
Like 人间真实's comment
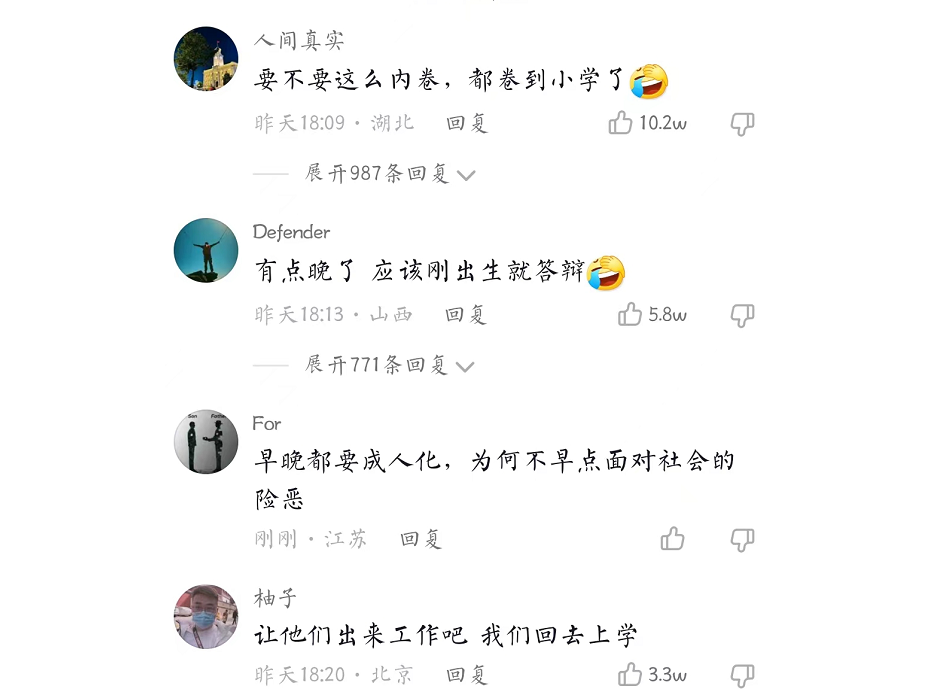621,123
